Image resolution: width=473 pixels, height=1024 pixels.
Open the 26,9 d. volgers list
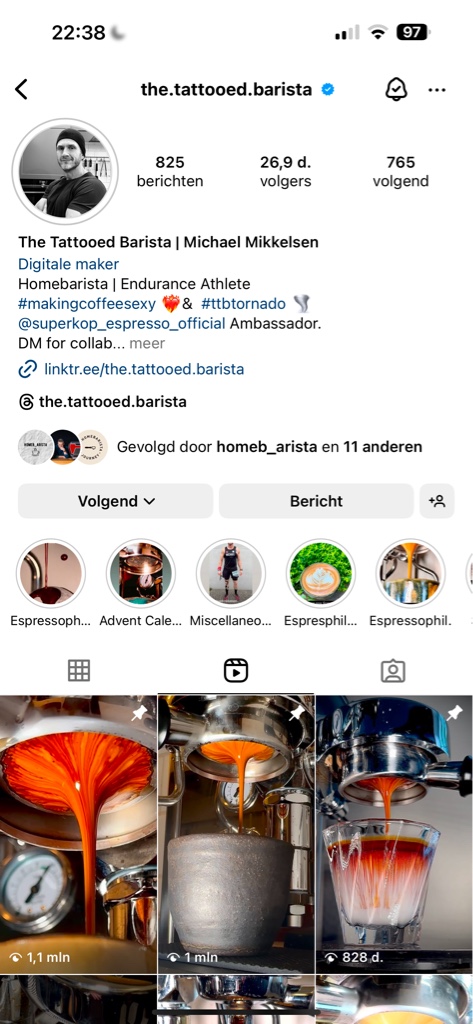click(285, 172)
